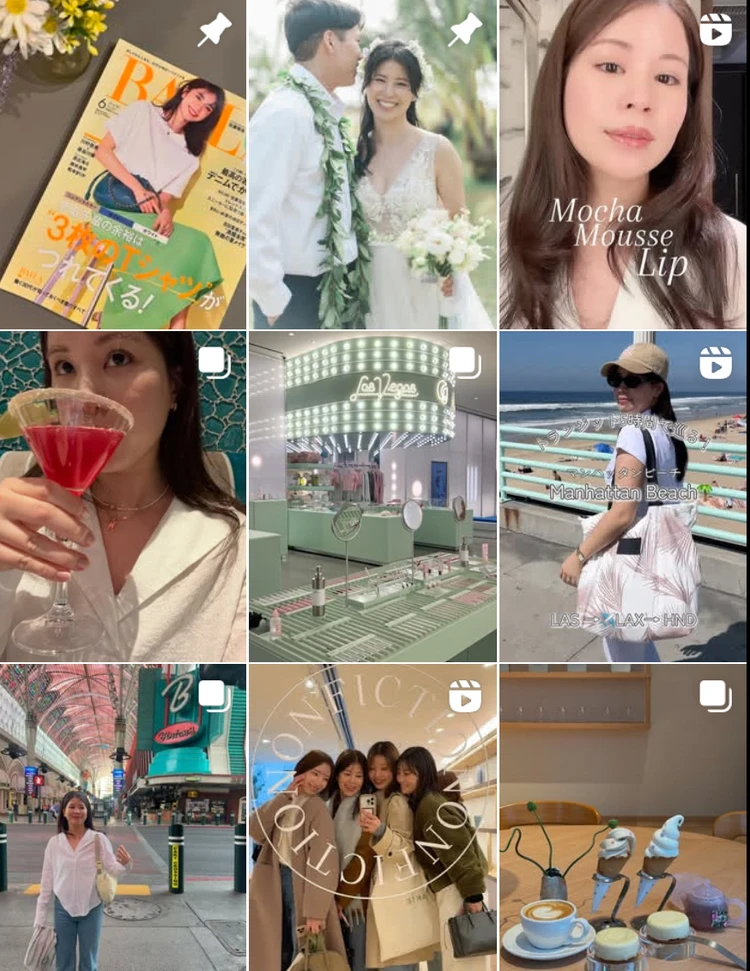Open the ice cream and latte post
The height and width of the screenshot is (971, 750).
623,817
